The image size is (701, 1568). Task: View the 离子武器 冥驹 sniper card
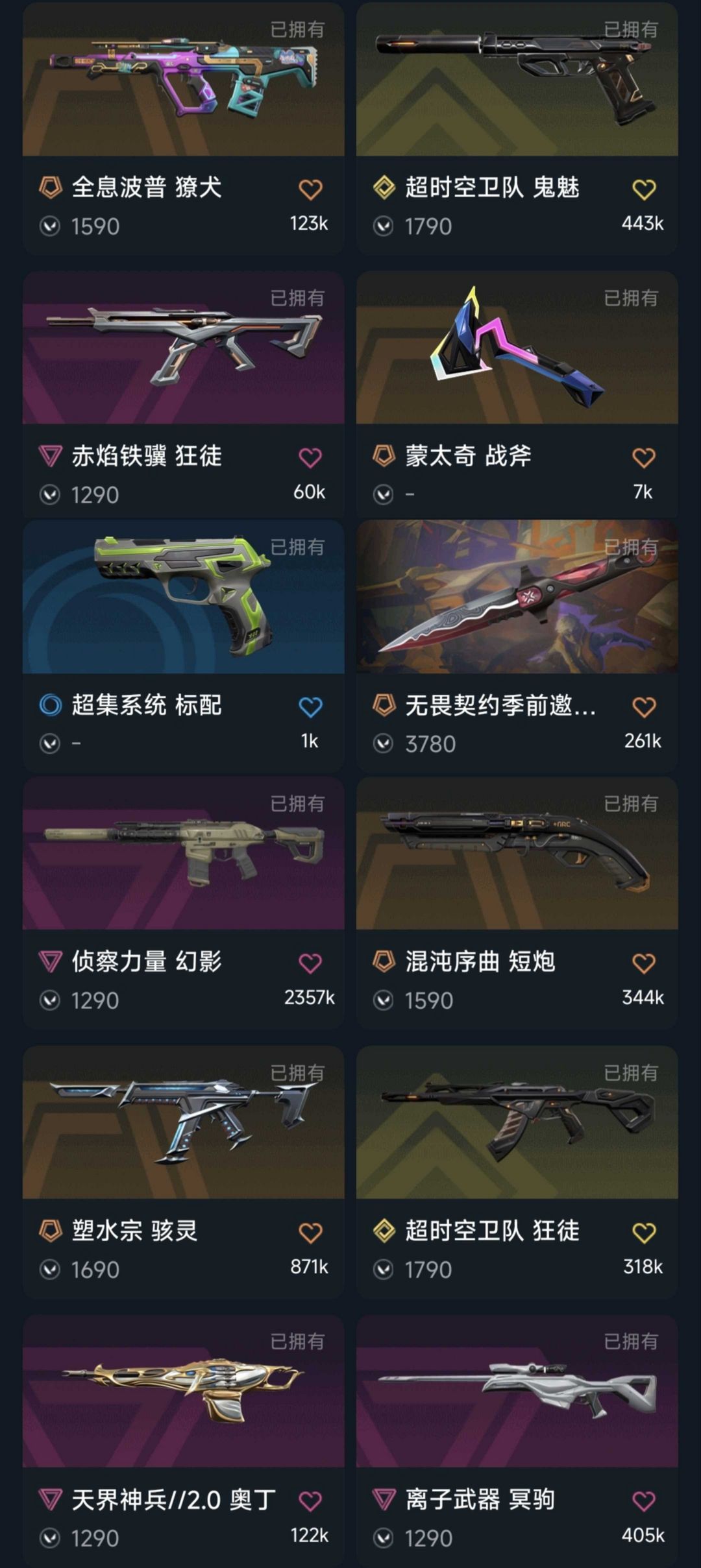point(517,1392)
